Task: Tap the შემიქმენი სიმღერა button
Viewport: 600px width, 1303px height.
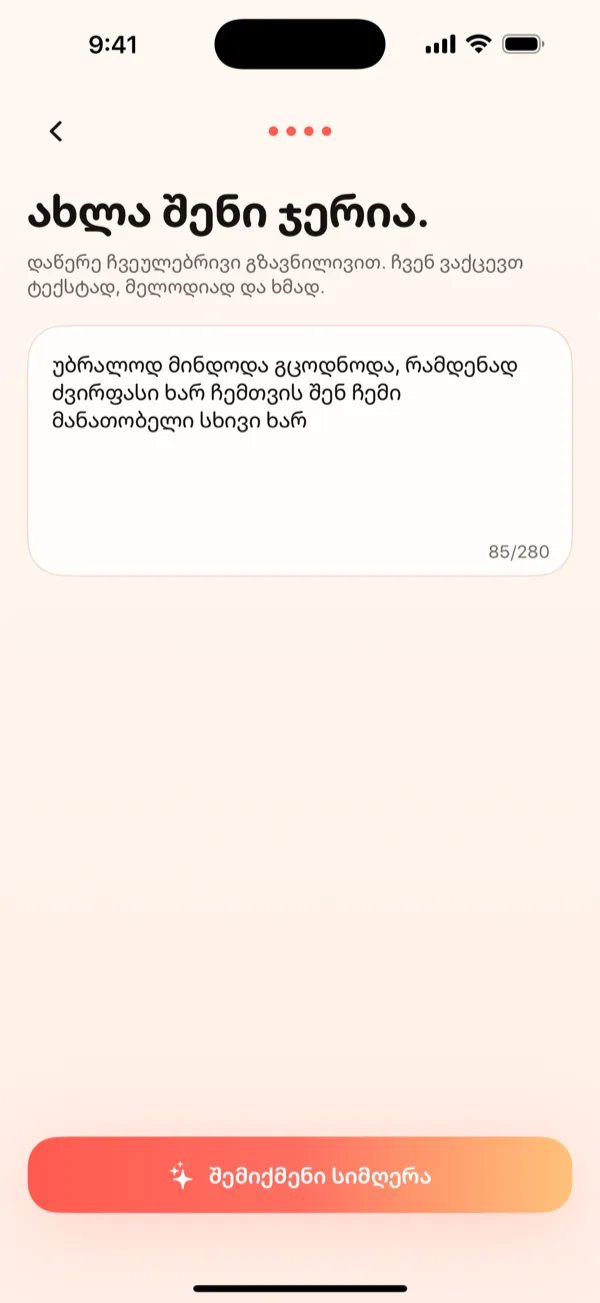Action: point(300,1175)
